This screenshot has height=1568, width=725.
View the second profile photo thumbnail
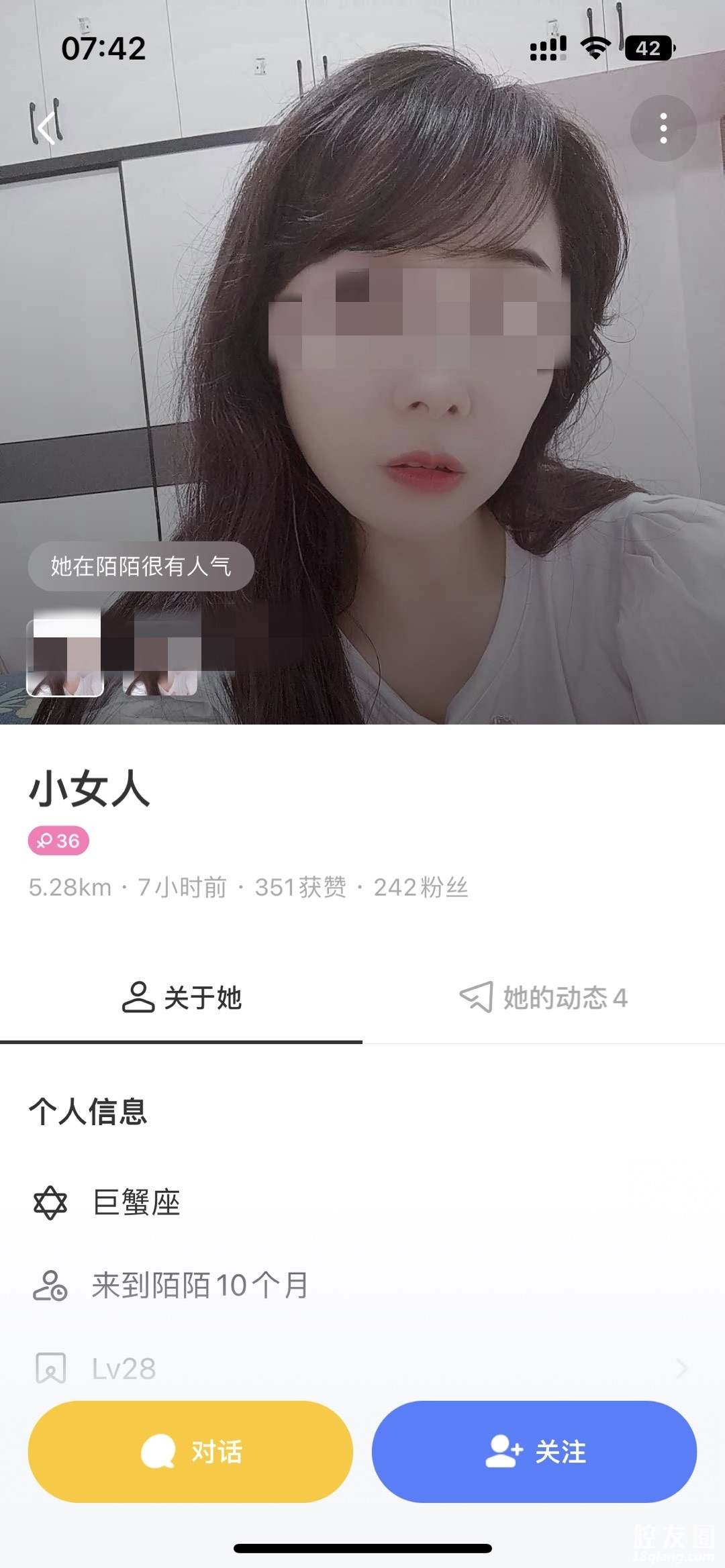pos(161,658)
